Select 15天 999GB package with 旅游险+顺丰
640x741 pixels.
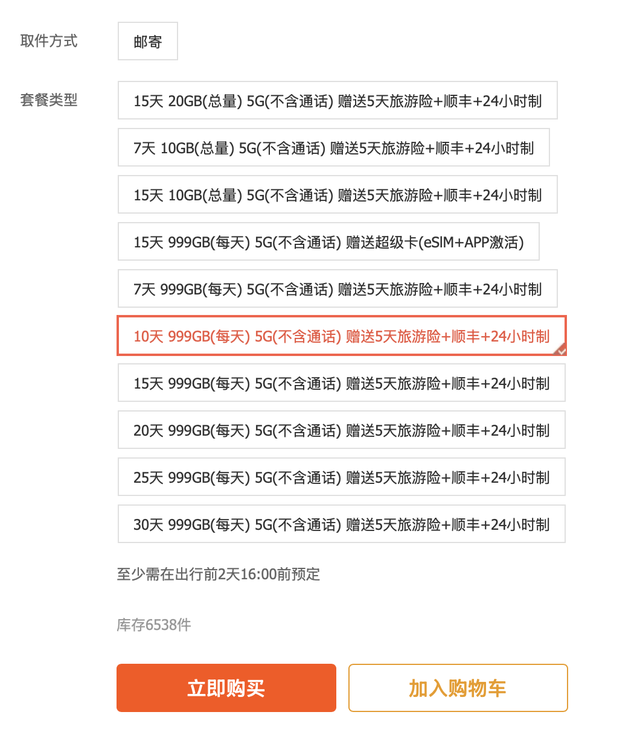341,383
